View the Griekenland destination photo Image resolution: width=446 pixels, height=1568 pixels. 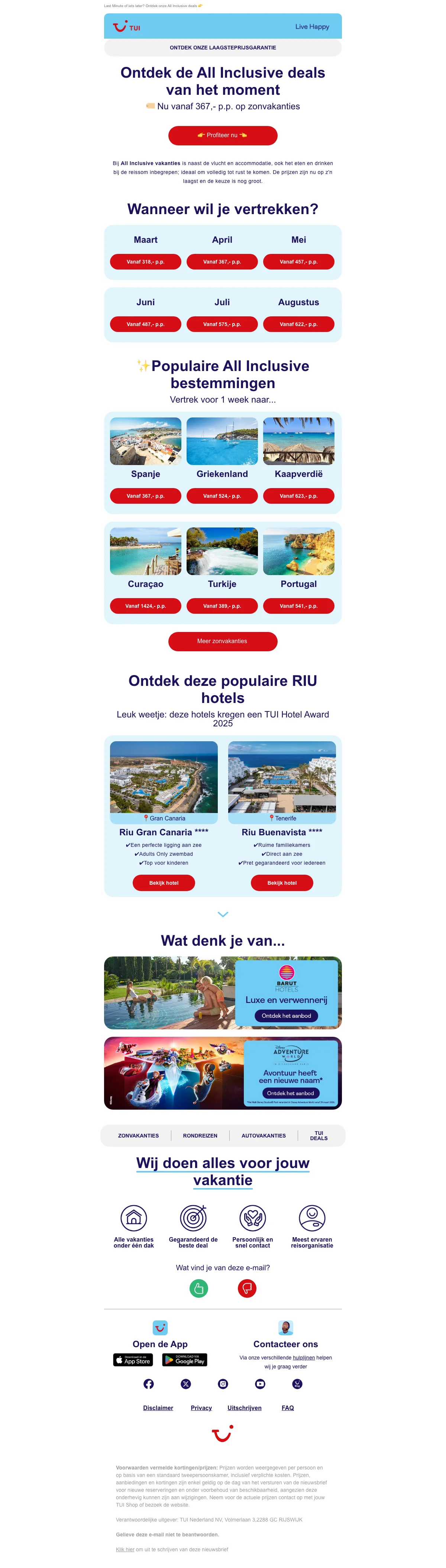click(x=222, y=441)
